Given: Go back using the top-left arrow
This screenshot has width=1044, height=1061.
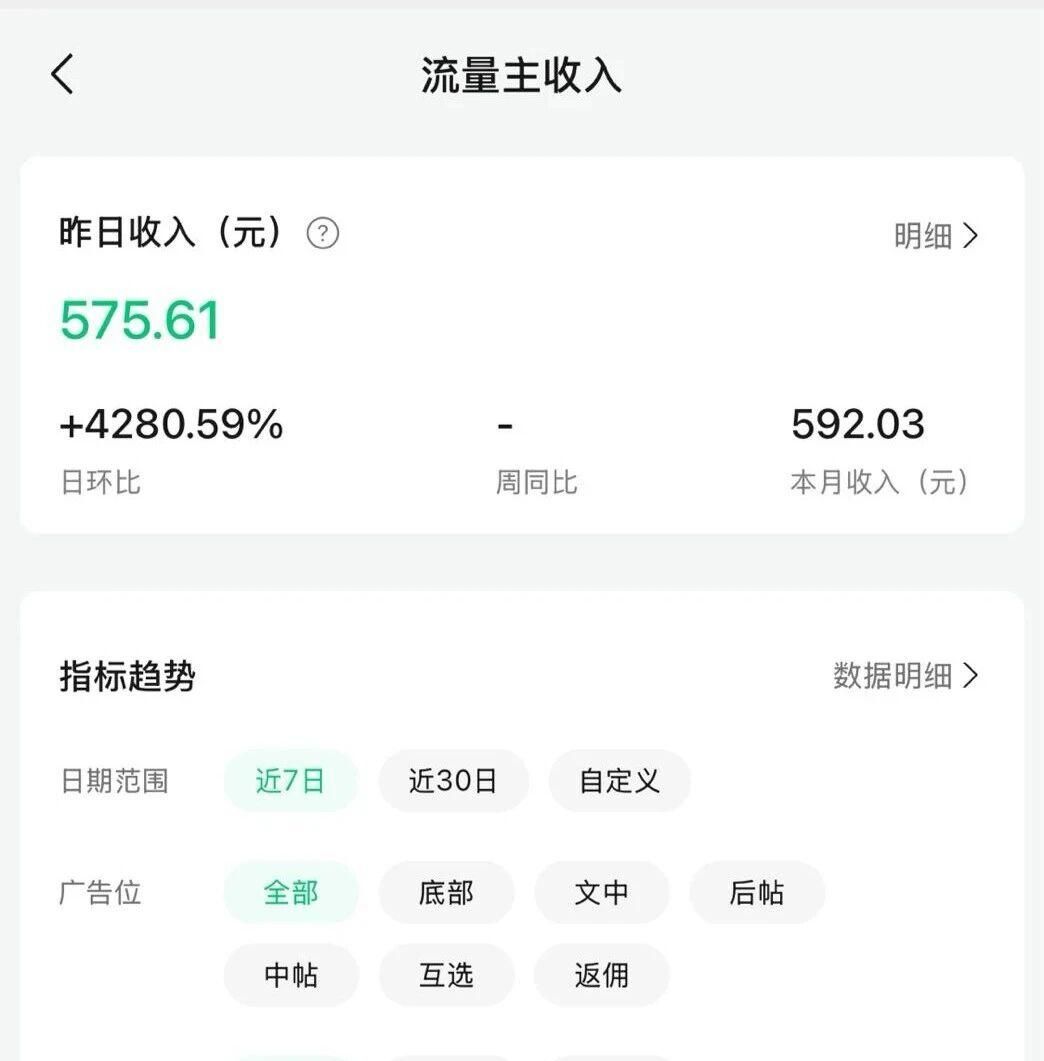Looking at the screenshot, I should click(63, 75).
